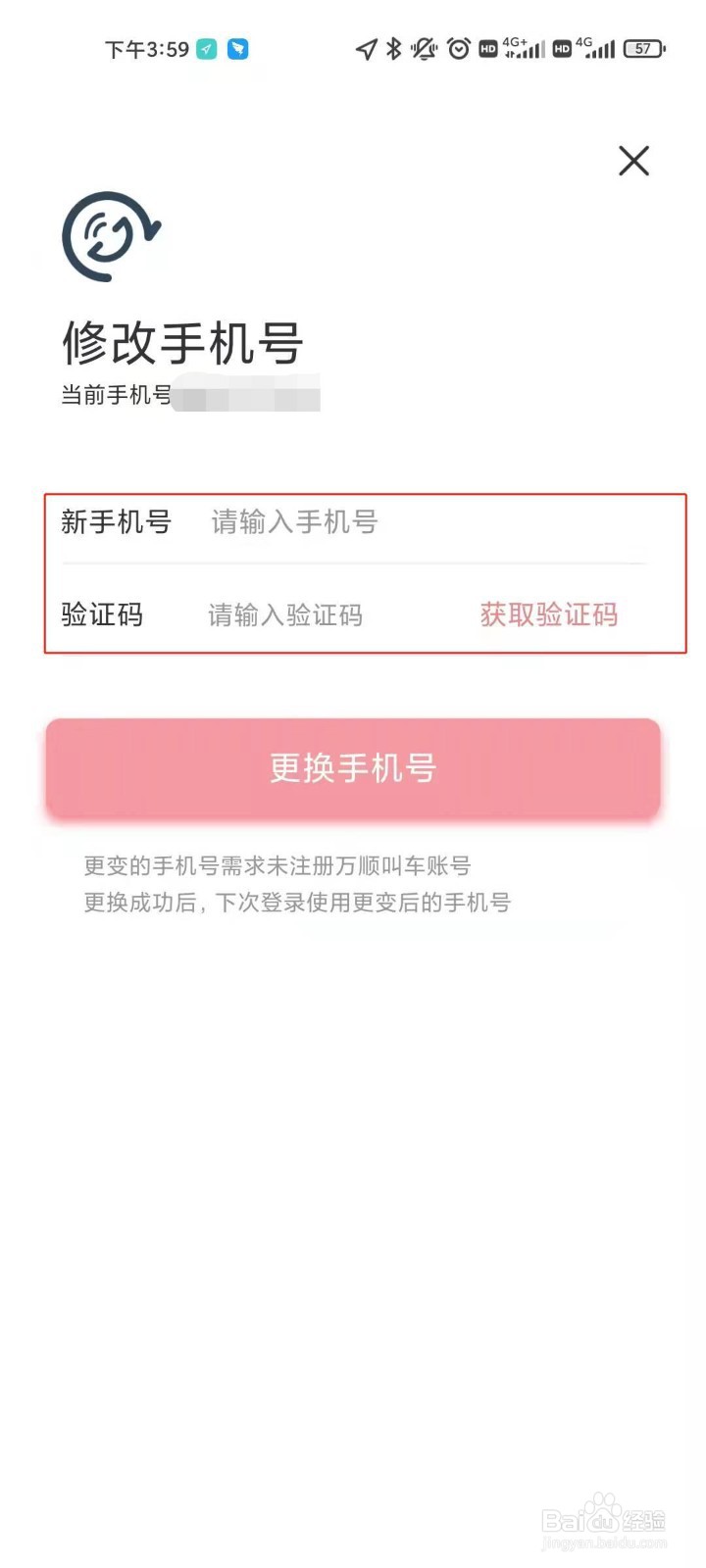Tap the Bluetooth icon in the status bar
Image resolution: width=706 pixels, height=1568 pixels.
click(393, 48)
